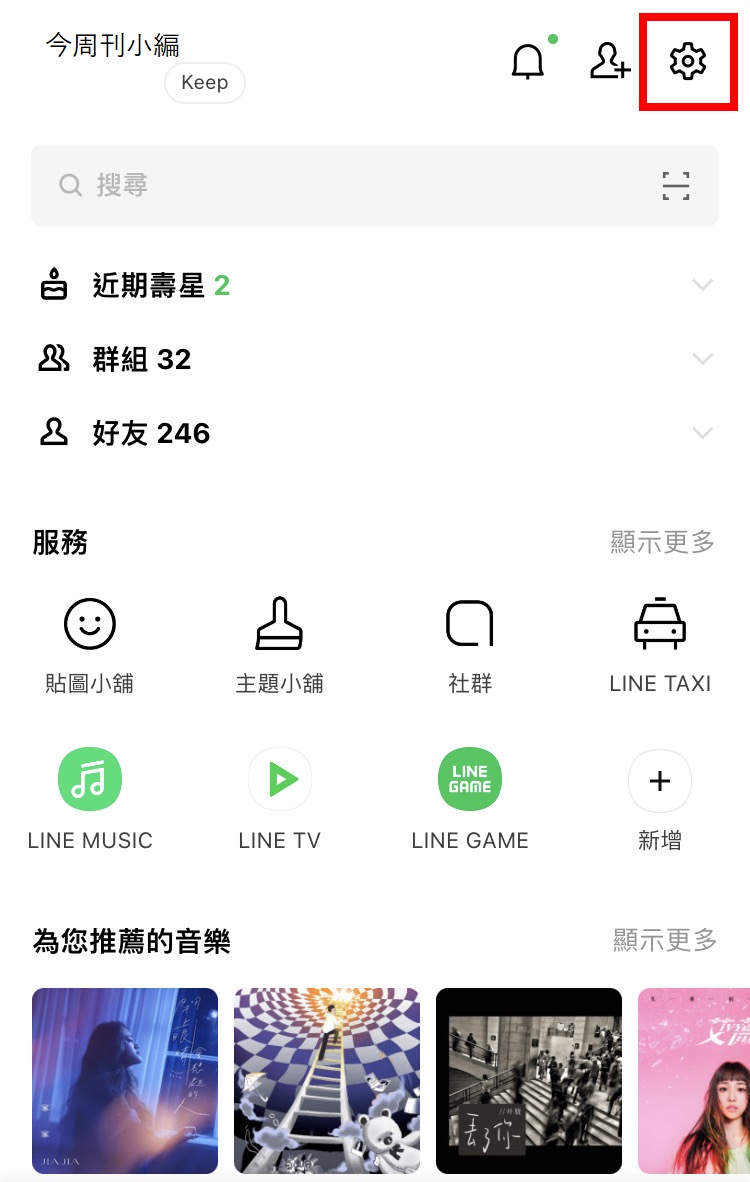Show more recommended music via 顯示更多
Image resolution: width=750 pixels, height=1182 pixels.
coord(665,940)
